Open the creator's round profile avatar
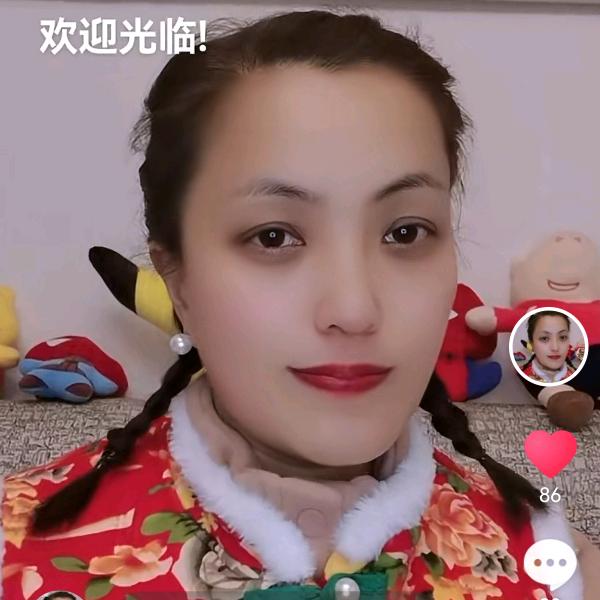The height and width of the screenshot is (600, 600). click(548, 346)
